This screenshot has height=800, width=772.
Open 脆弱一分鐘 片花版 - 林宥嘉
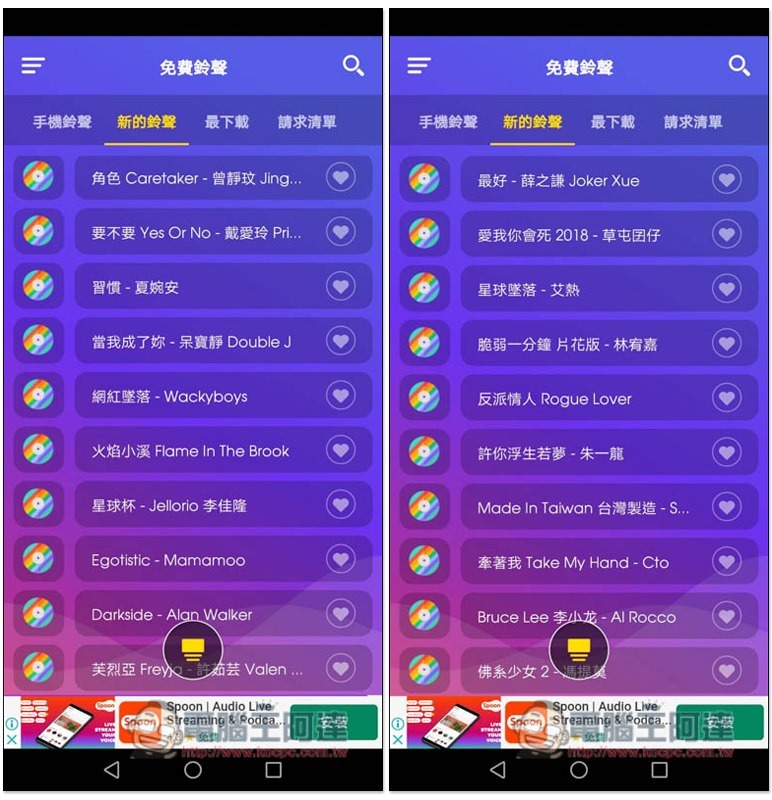(568, 344)
